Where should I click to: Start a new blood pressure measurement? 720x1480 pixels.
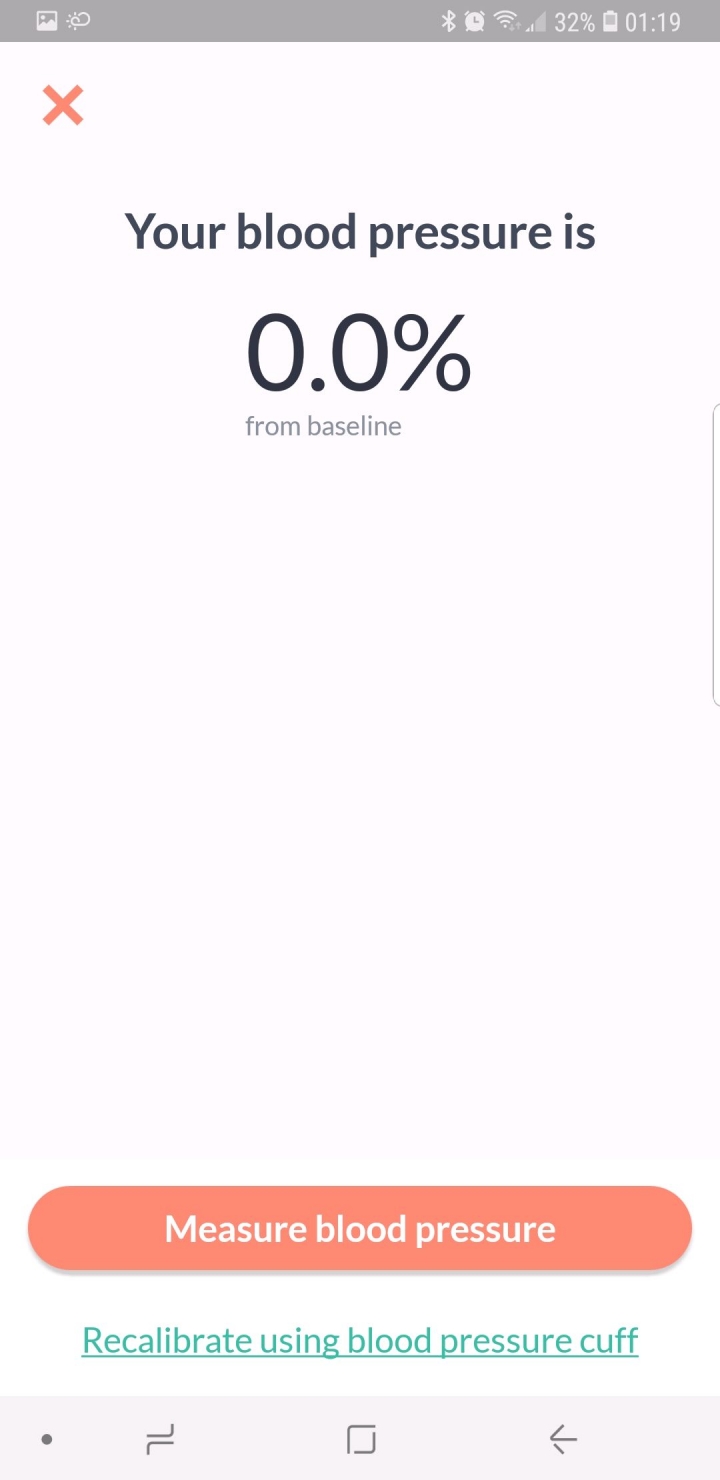(x=360, y=1229)
